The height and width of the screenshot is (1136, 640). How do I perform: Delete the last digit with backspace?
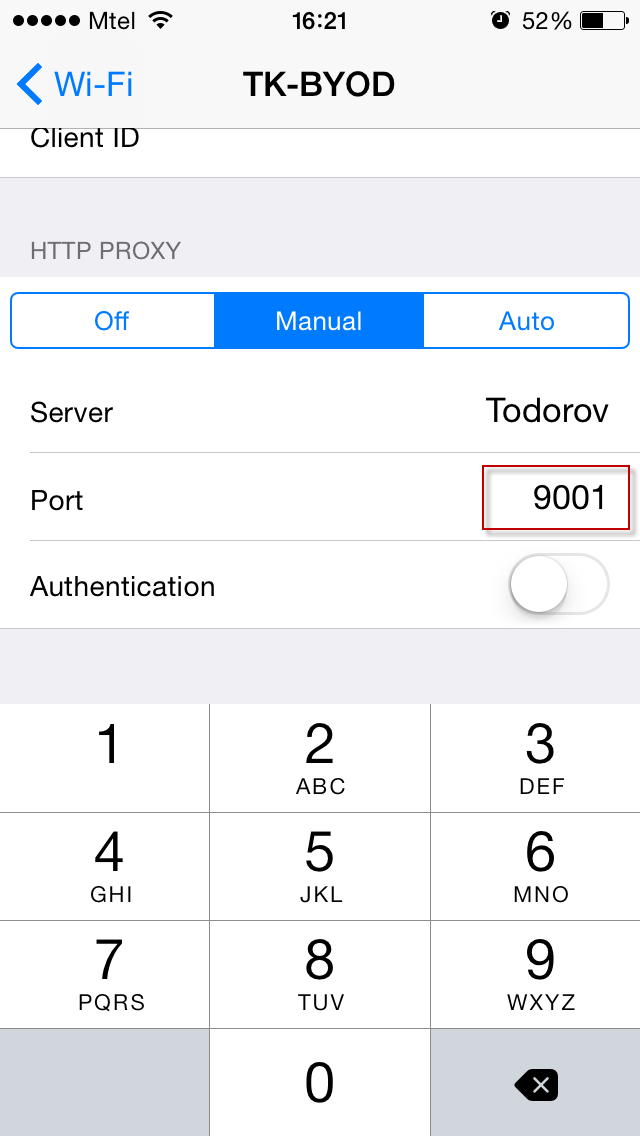[536, 1082]
